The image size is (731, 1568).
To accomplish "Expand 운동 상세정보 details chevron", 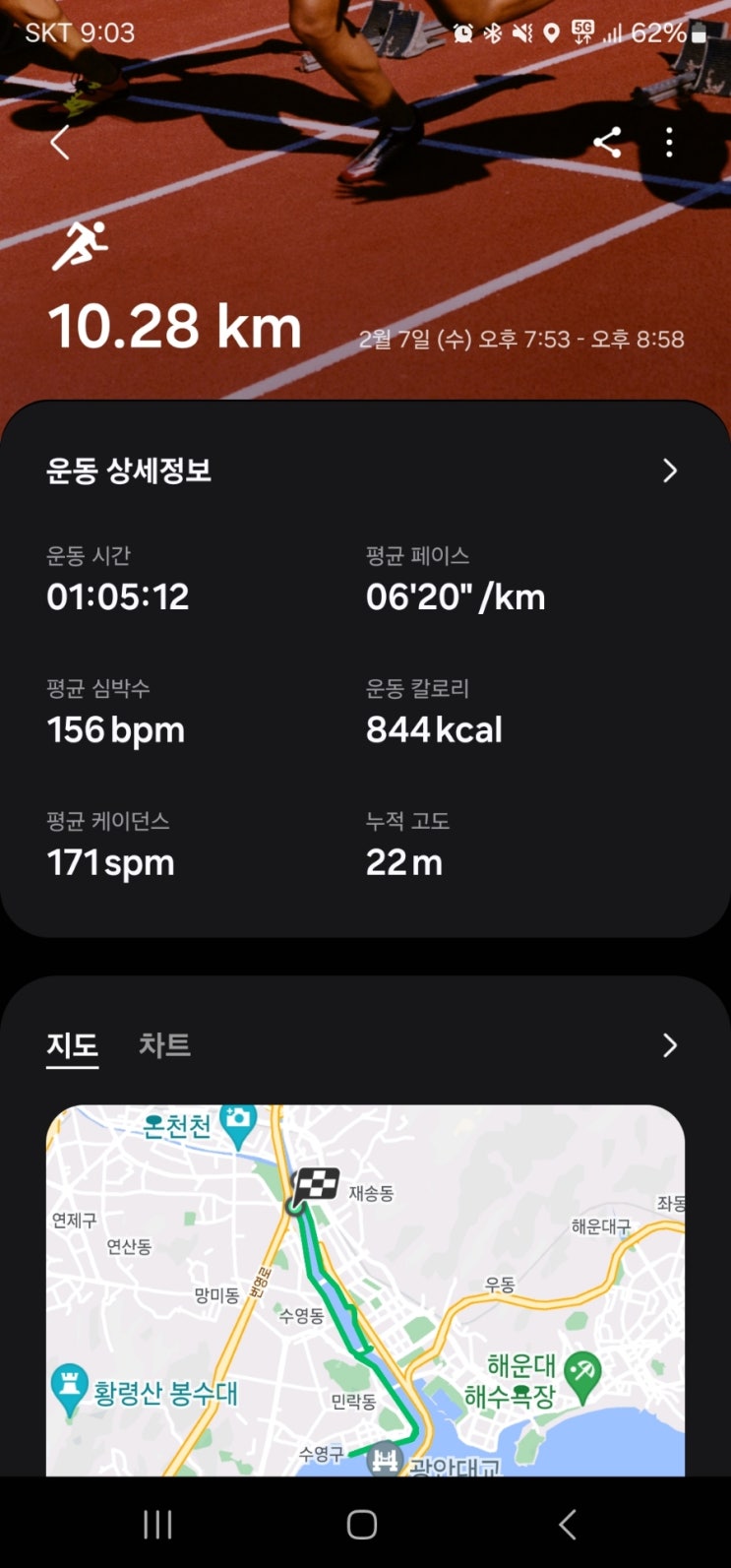I will click(669, 470).
